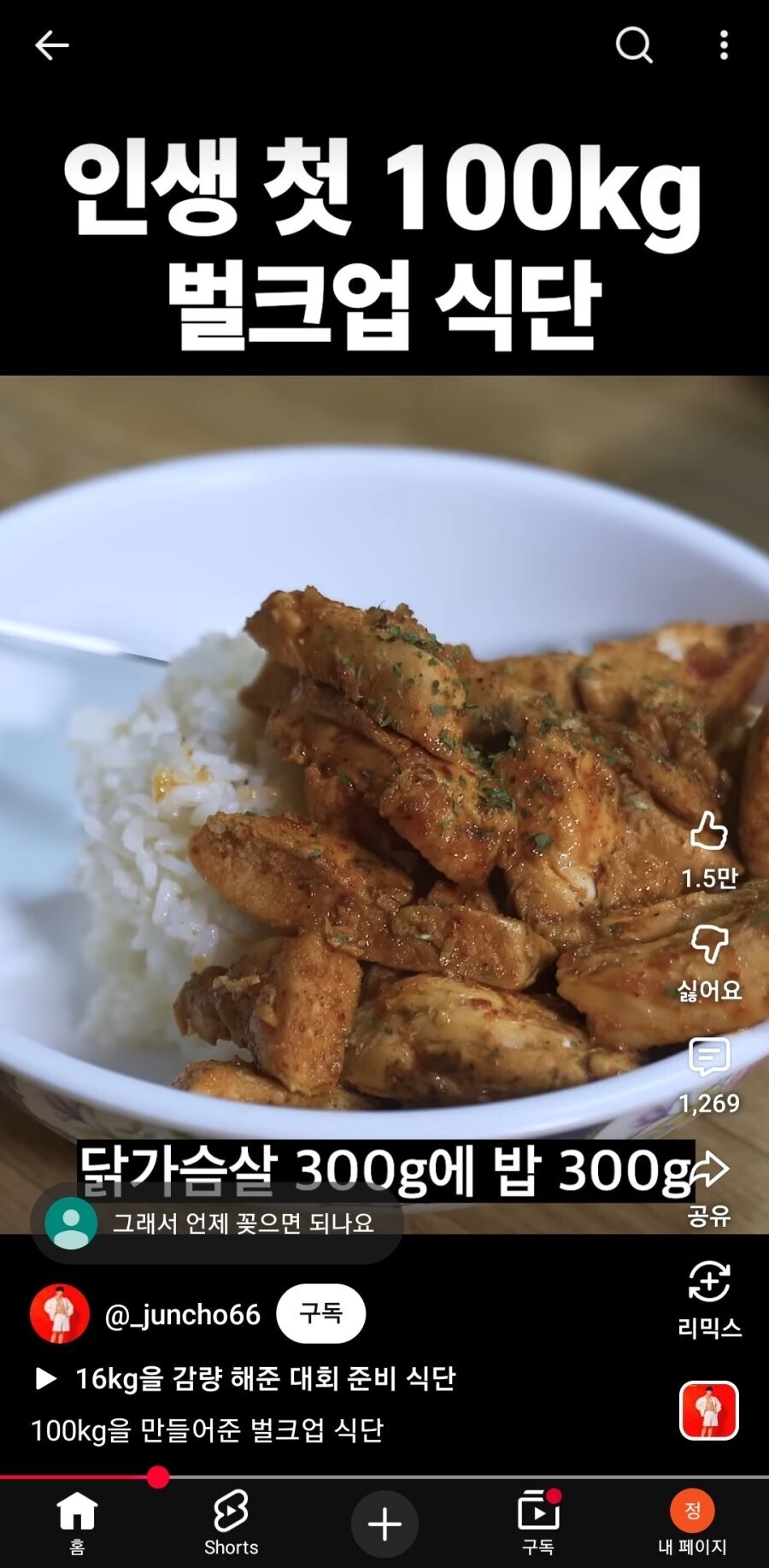Create new content with plus button
Screen dimensions: 769x1568
click(x=384, y=1524)
